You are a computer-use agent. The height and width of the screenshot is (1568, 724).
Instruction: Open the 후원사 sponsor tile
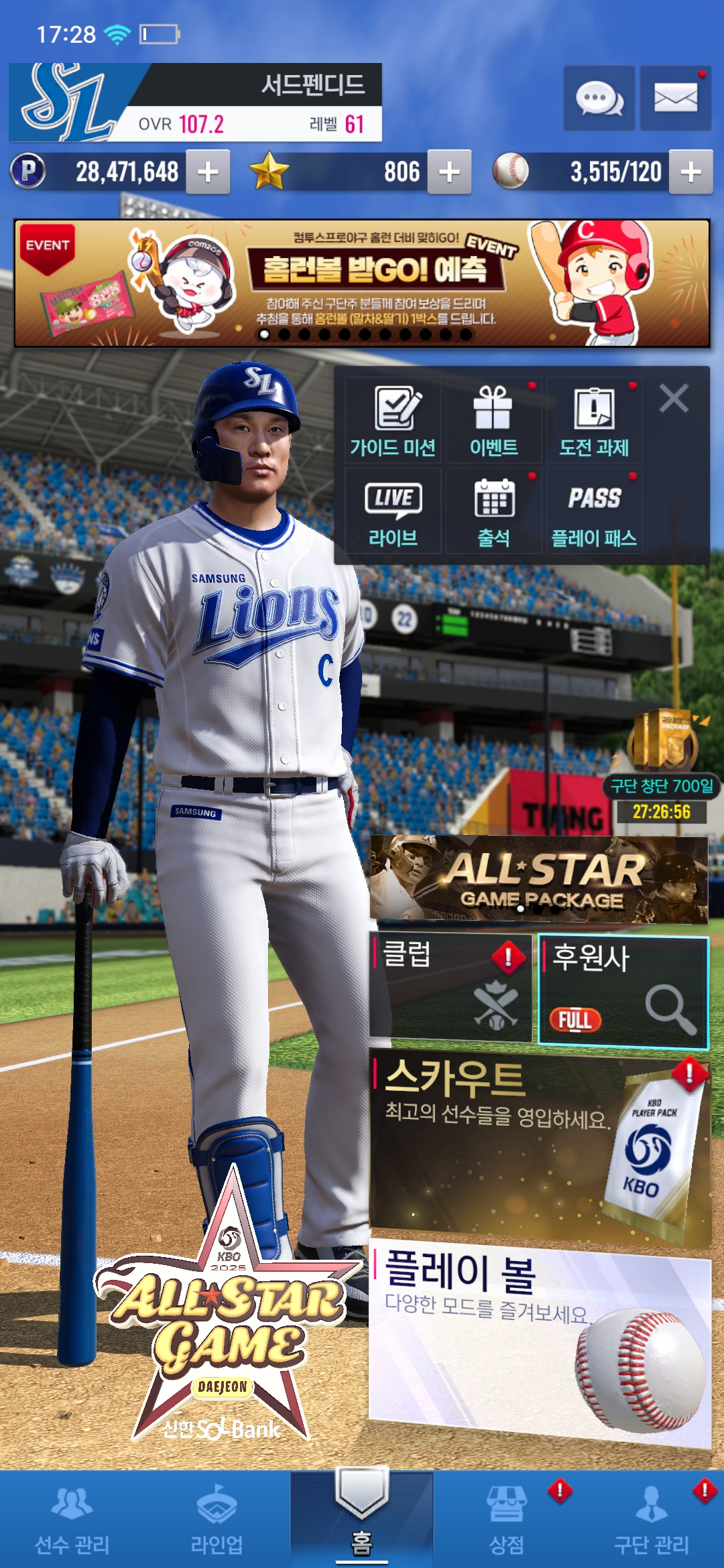point(623,991)
